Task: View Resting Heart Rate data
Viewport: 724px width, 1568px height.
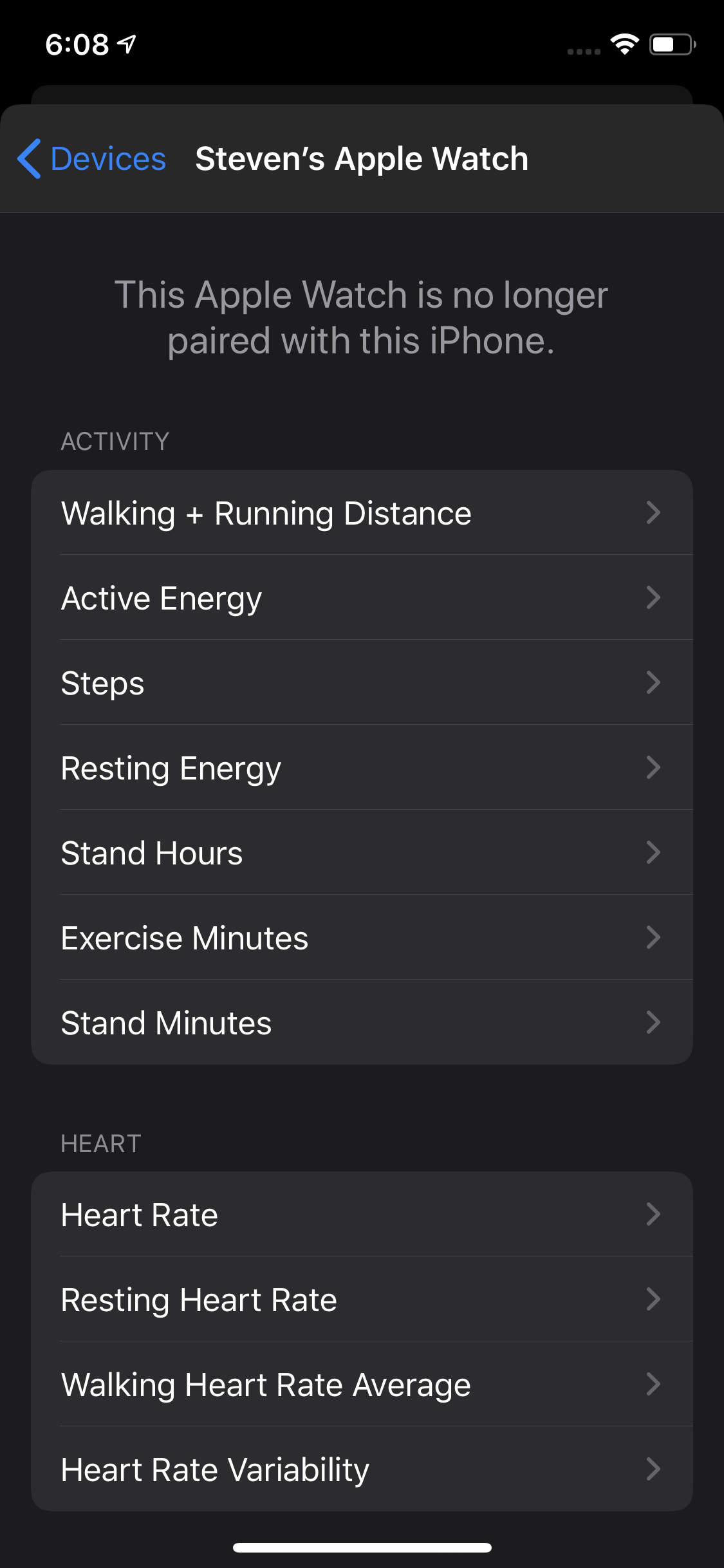Action: 362,1300
